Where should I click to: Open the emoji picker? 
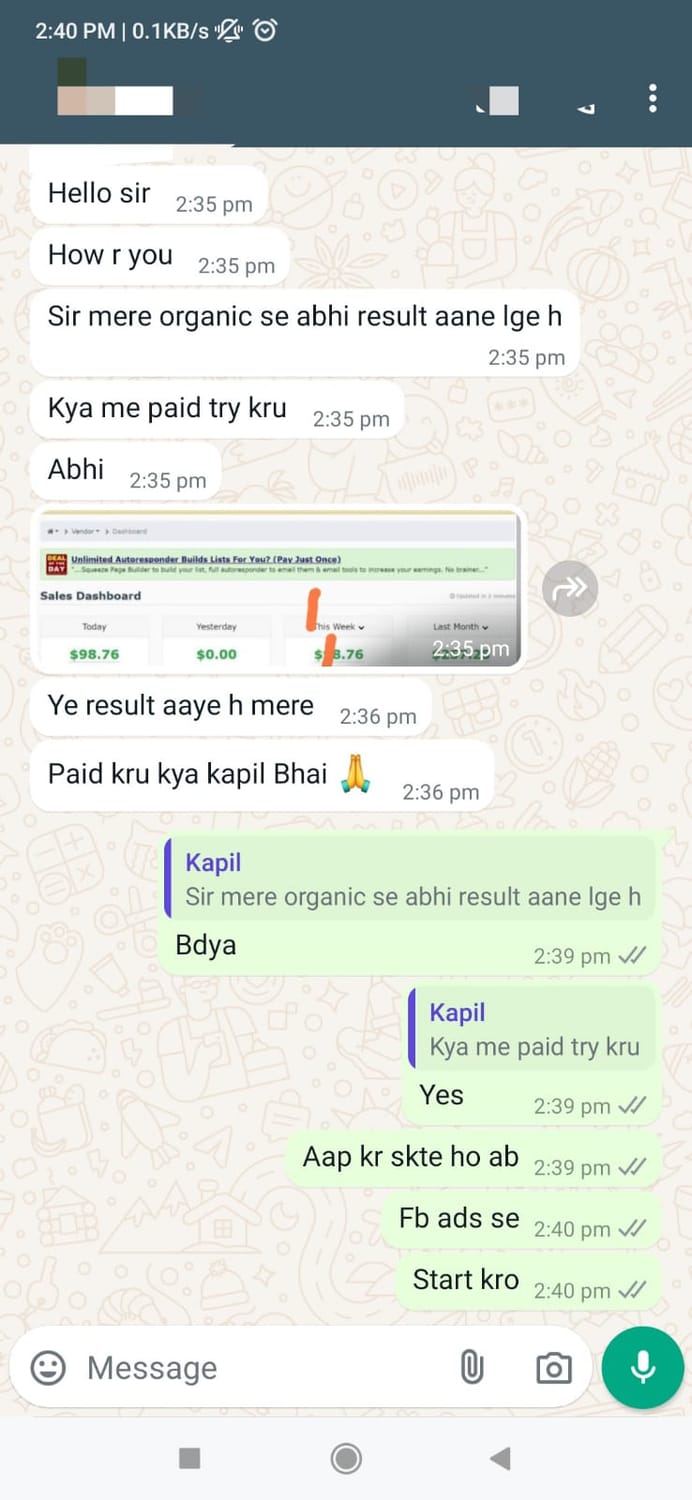(x=48, y=1367)
